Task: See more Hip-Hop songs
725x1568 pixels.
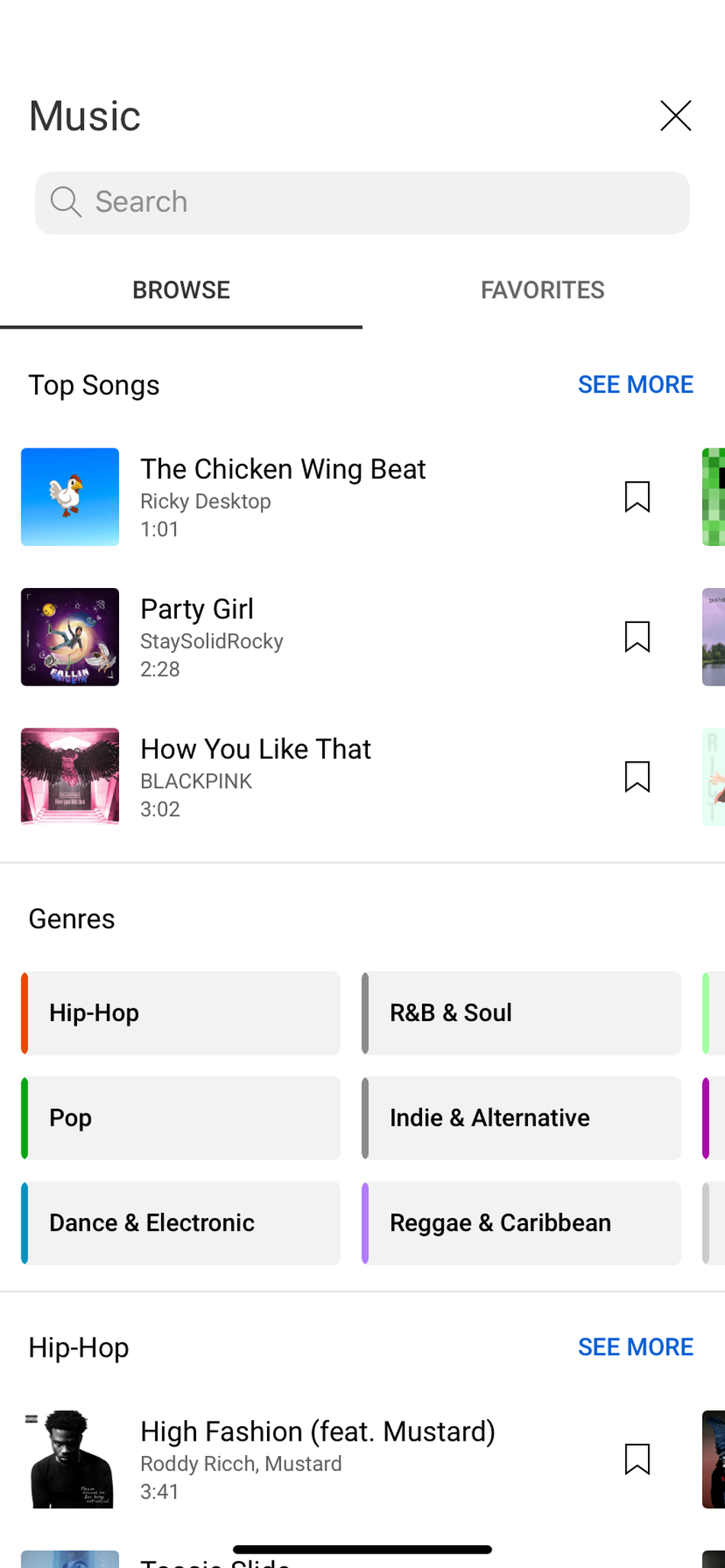Action: [635, 1348]
